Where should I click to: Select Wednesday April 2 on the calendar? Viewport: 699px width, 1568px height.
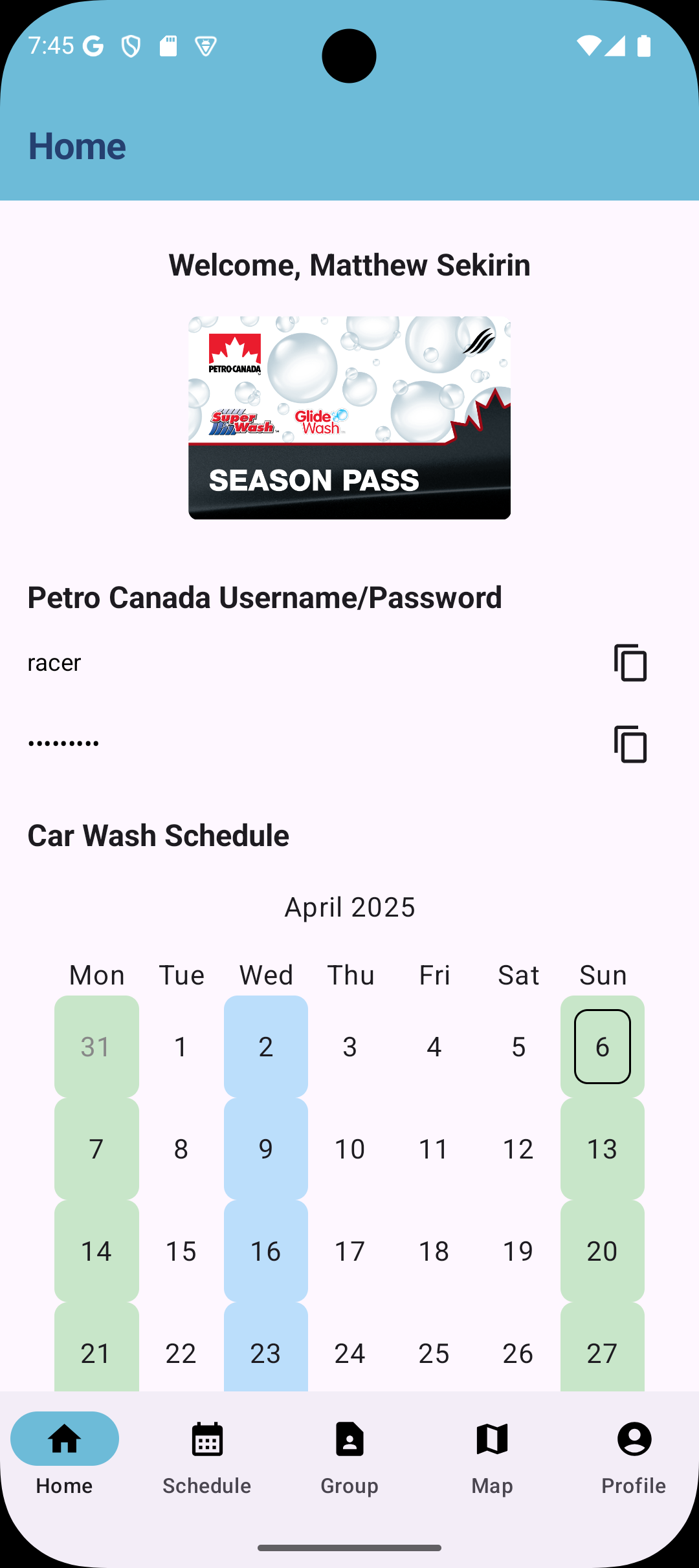click(265, 1046)
